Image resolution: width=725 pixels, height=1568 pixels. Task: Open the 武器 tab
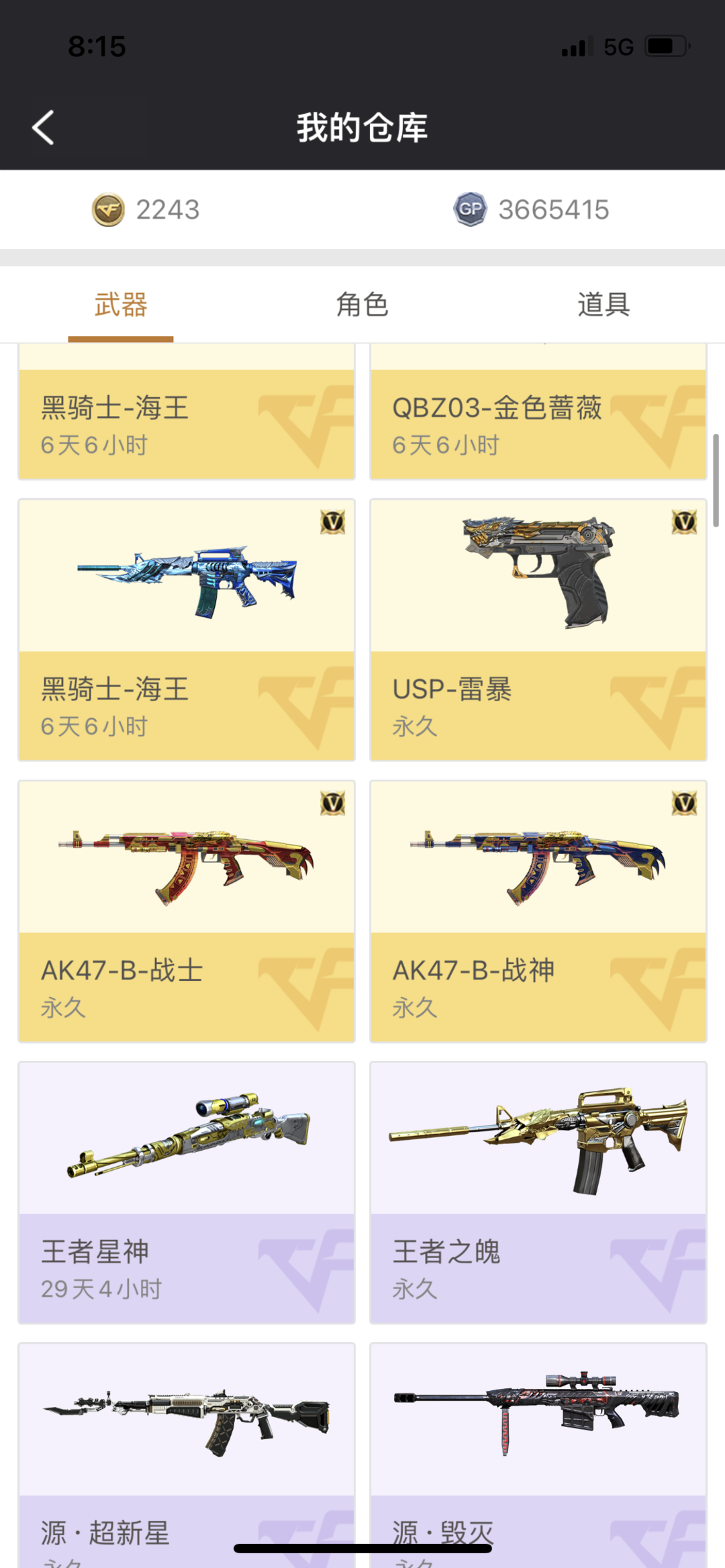pyautogui.click(x=121, y=304)
